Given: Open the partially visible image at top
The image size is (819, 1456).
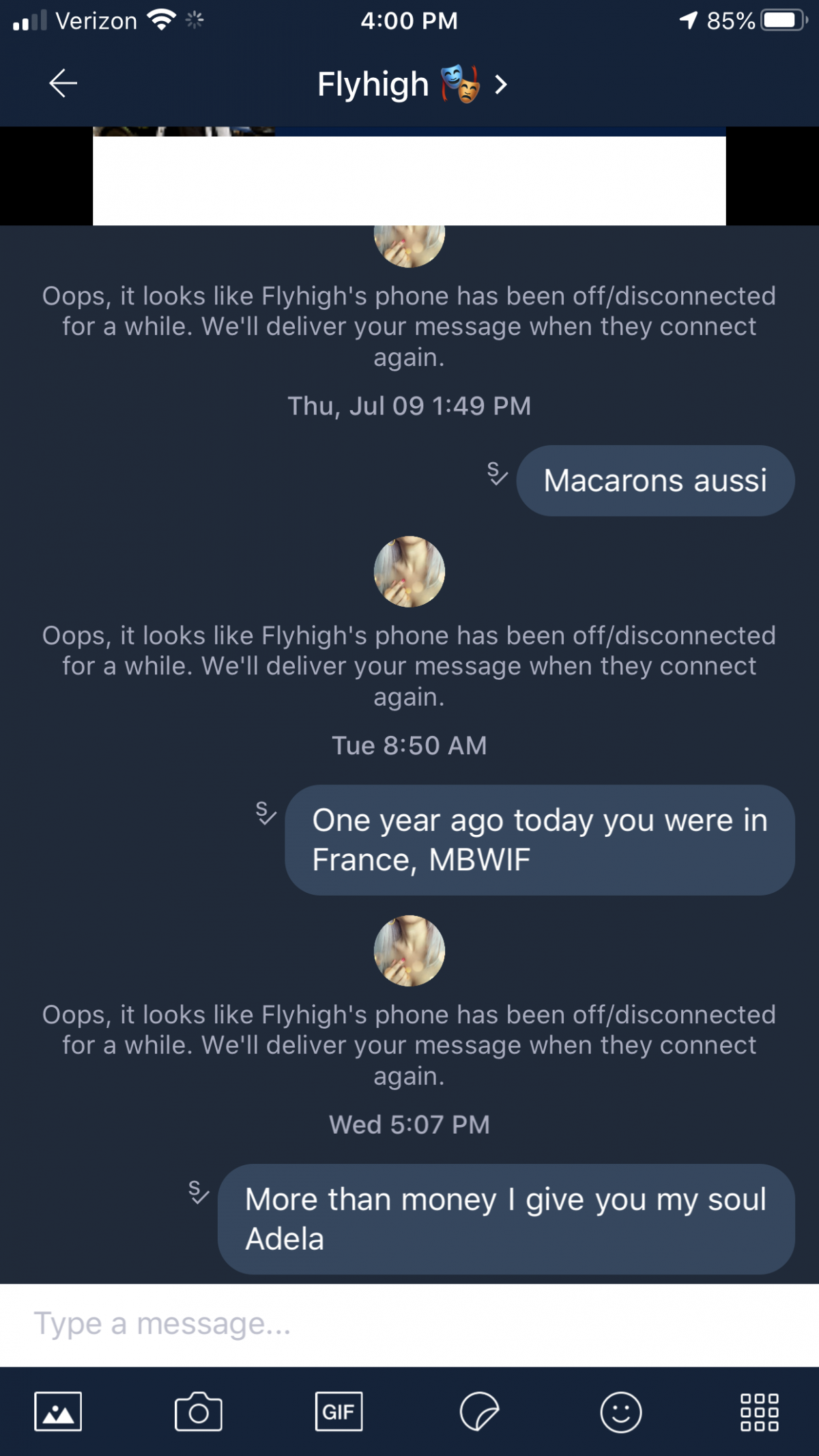Looking at the screenshot, I should pyautogui.click(x=409, y=177).
